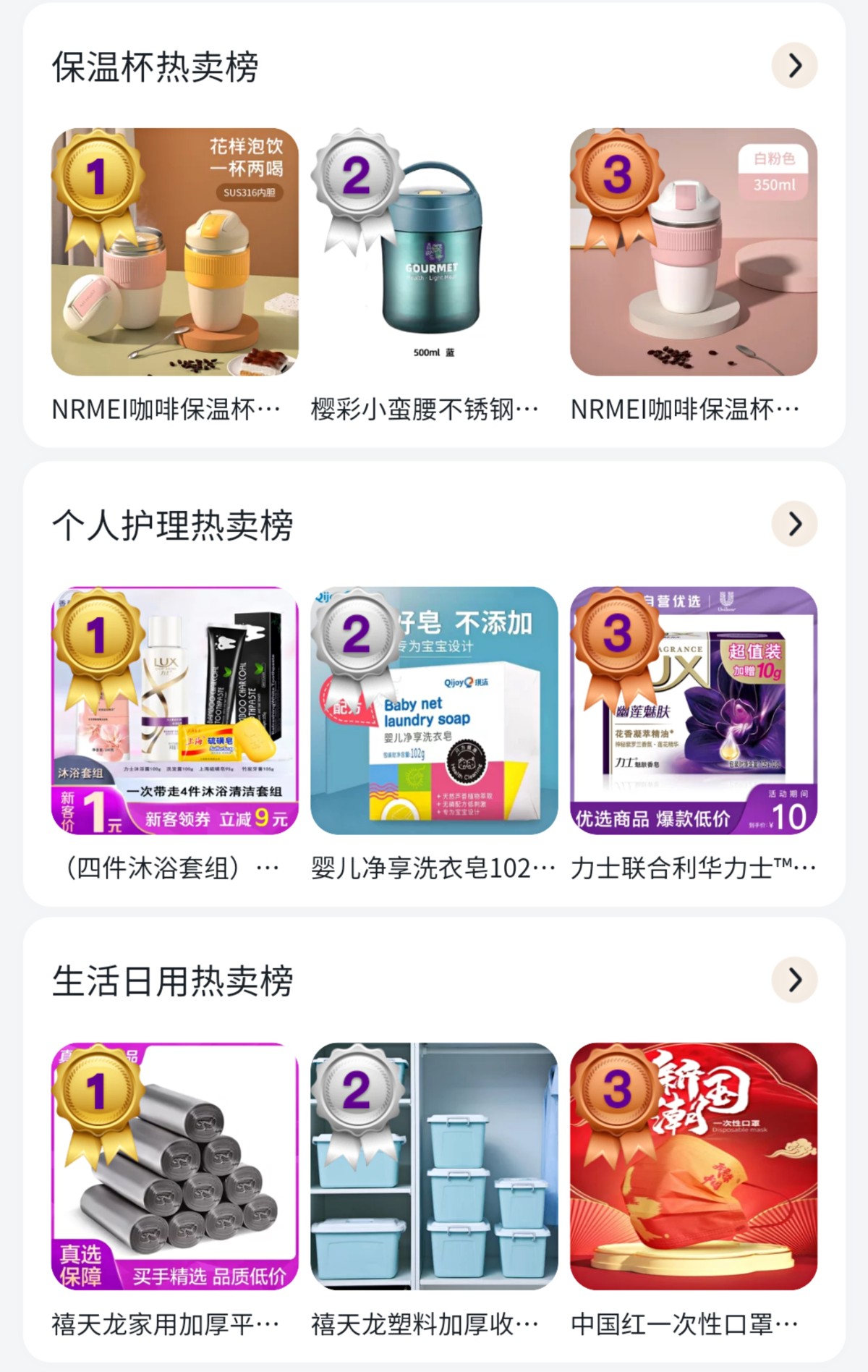View 婴儿净享洗衣皂 product
Image resolution: width=868 pixels, height=1372 pixels.
[x=434, y=711]
